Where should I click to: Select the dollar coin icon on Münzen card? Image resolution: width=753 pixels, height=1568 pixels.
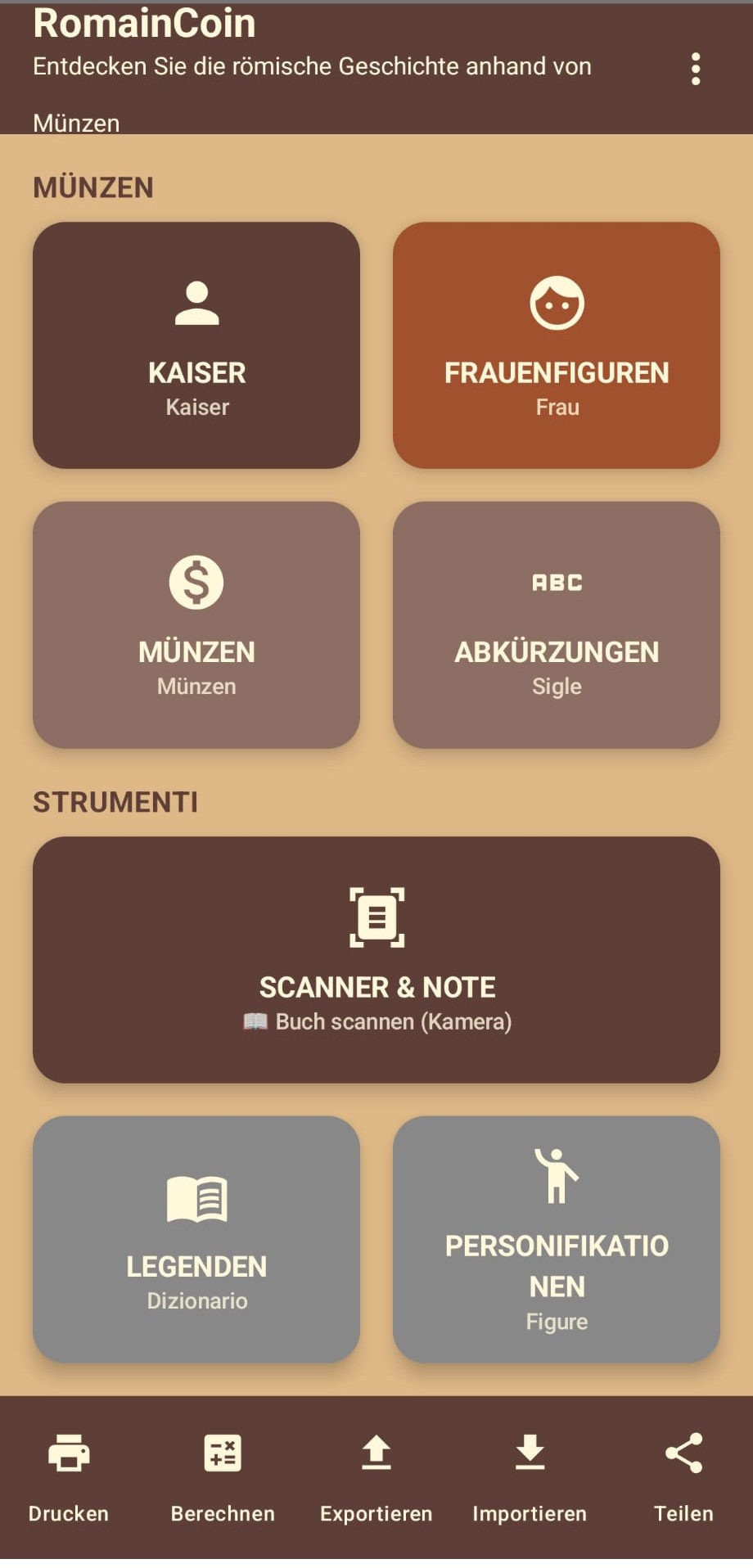pyautogui.click(x=196, y=581)
